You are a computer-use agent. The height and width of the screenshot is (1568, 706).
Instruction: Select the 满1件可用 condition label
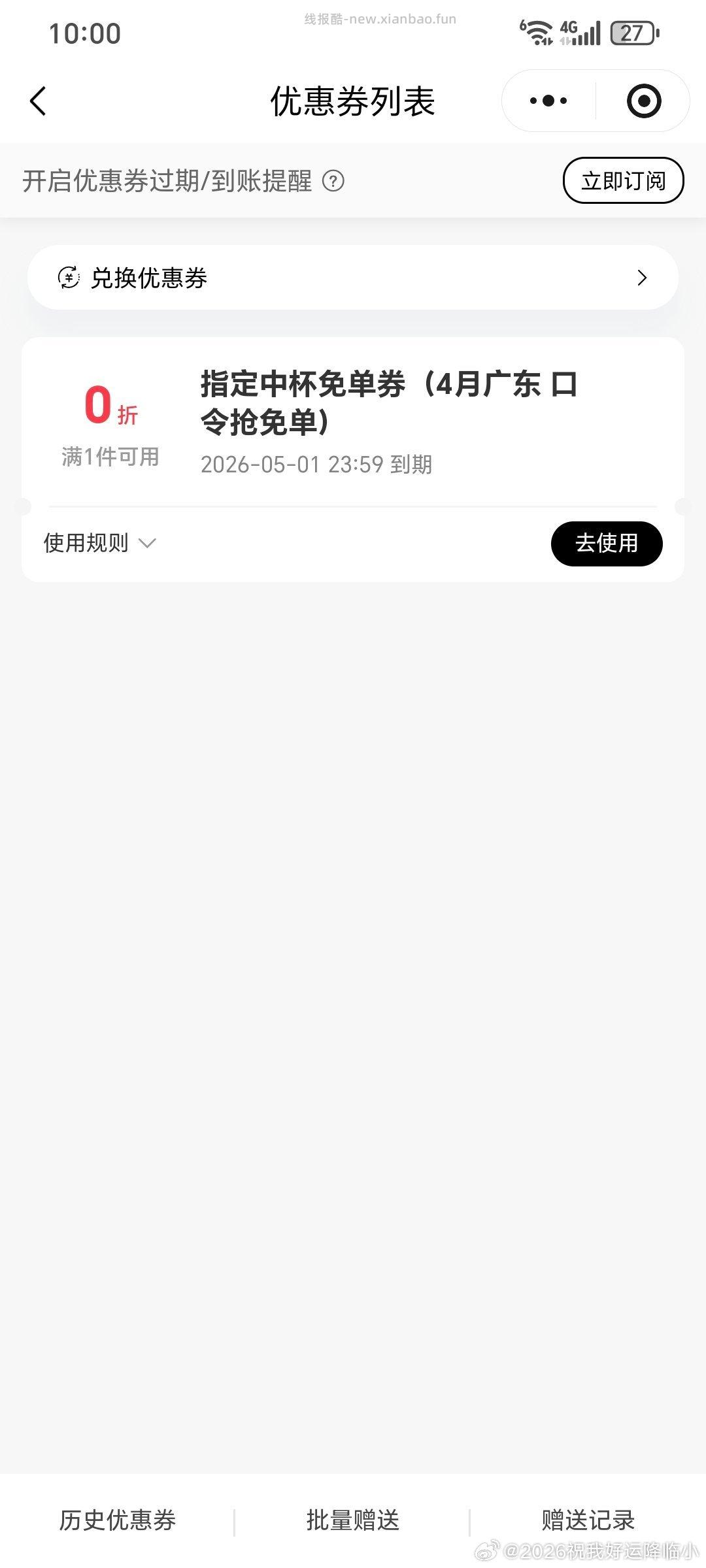tap(109, 458)
